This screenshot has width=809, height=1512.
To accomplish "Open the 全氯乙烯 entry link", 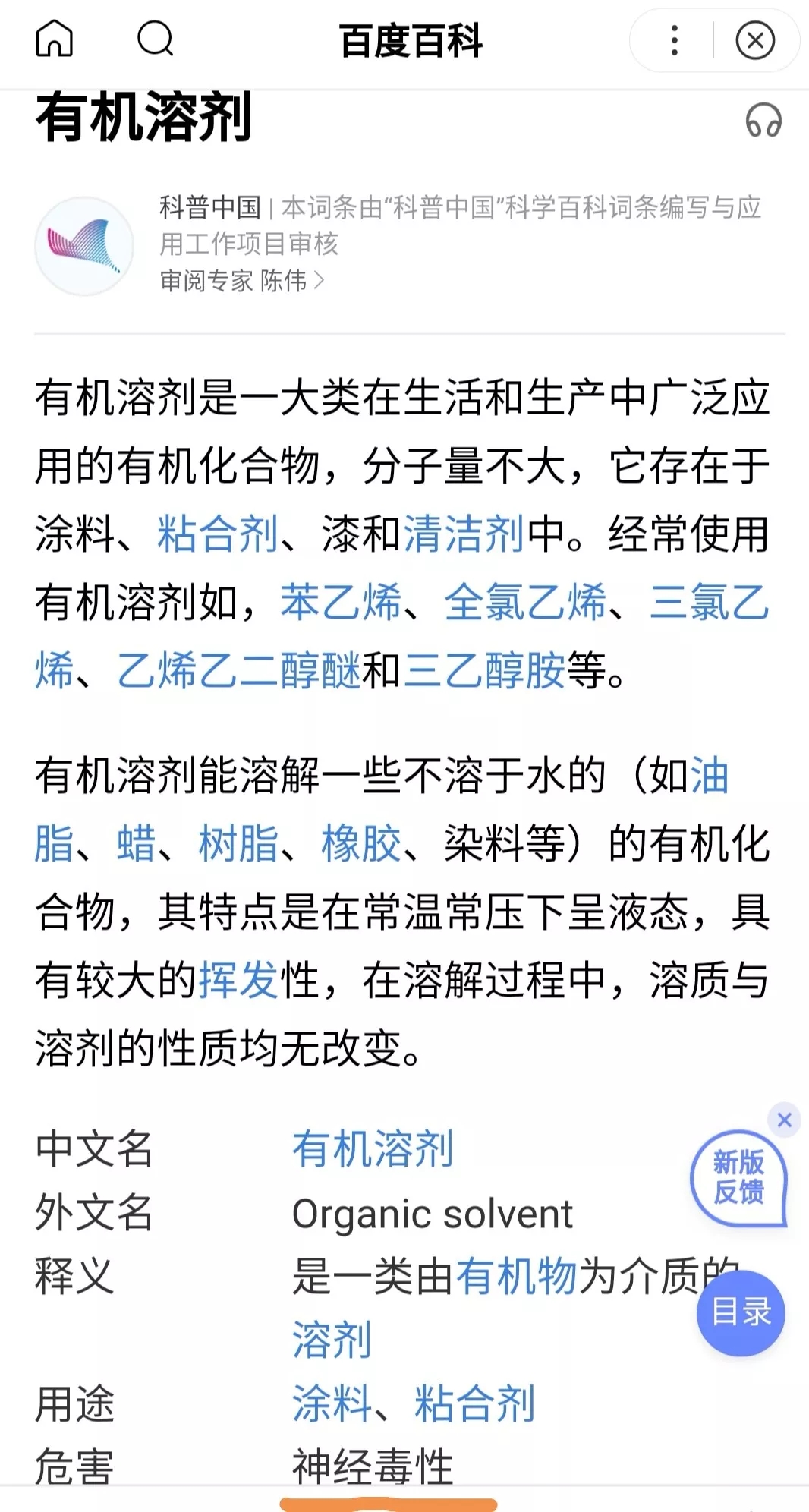I will tap(525, 602).
